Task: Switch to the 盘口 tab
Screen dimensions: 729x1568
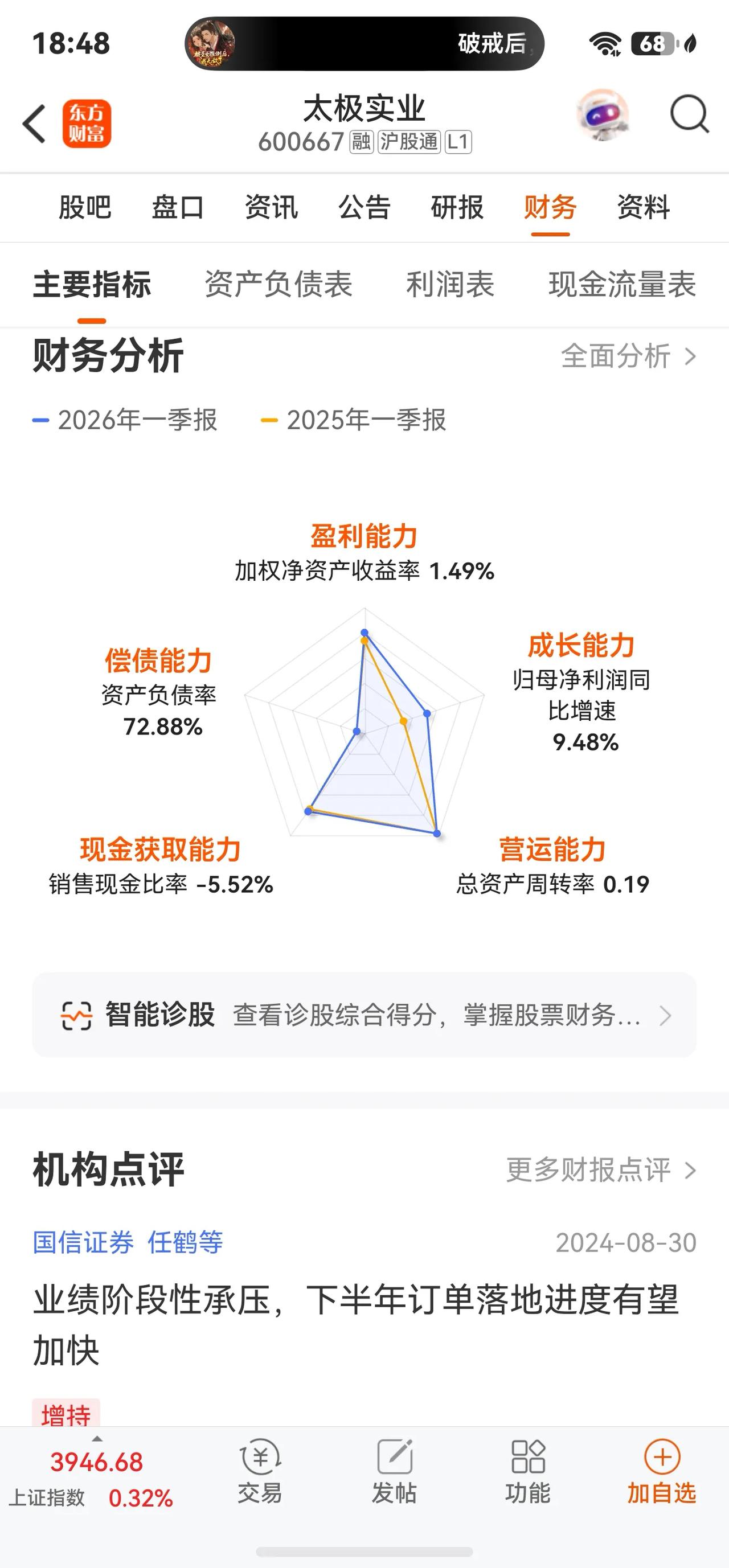Action: click(178, 208)
